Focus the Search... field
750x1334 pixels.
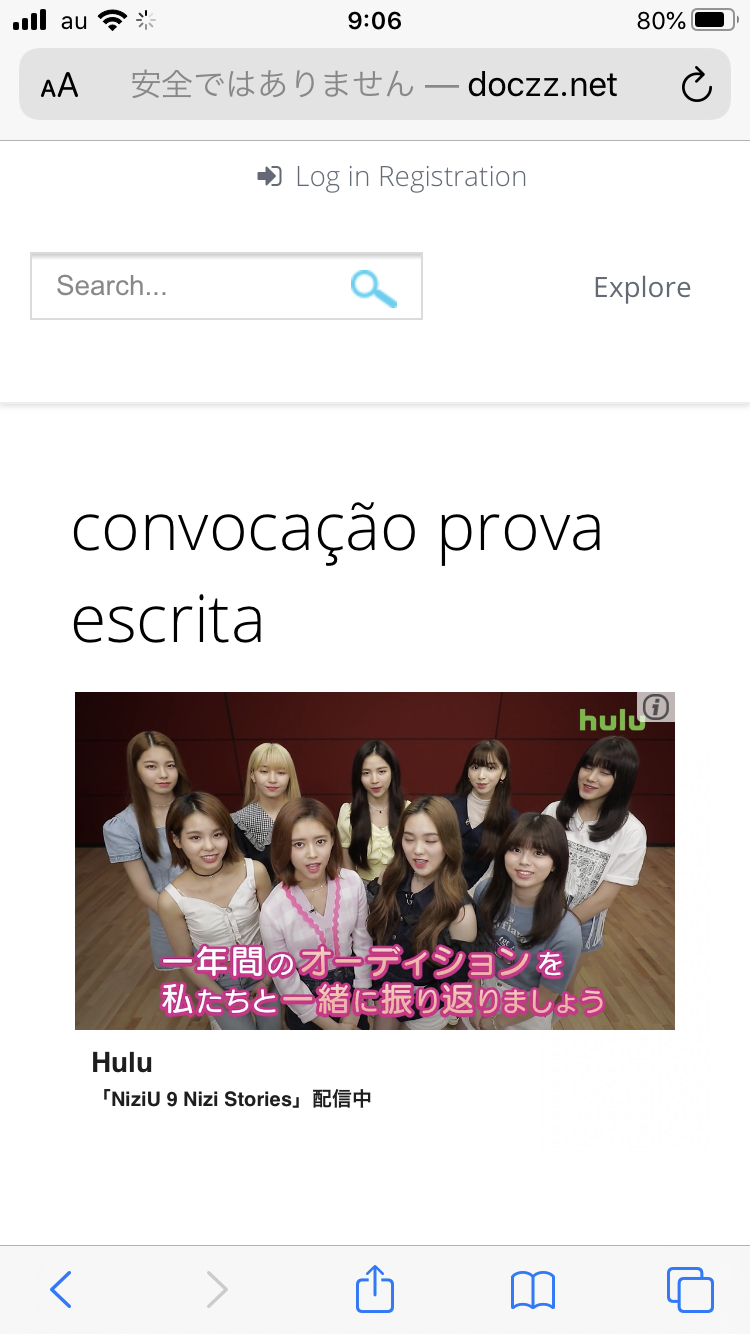point(190,286)
